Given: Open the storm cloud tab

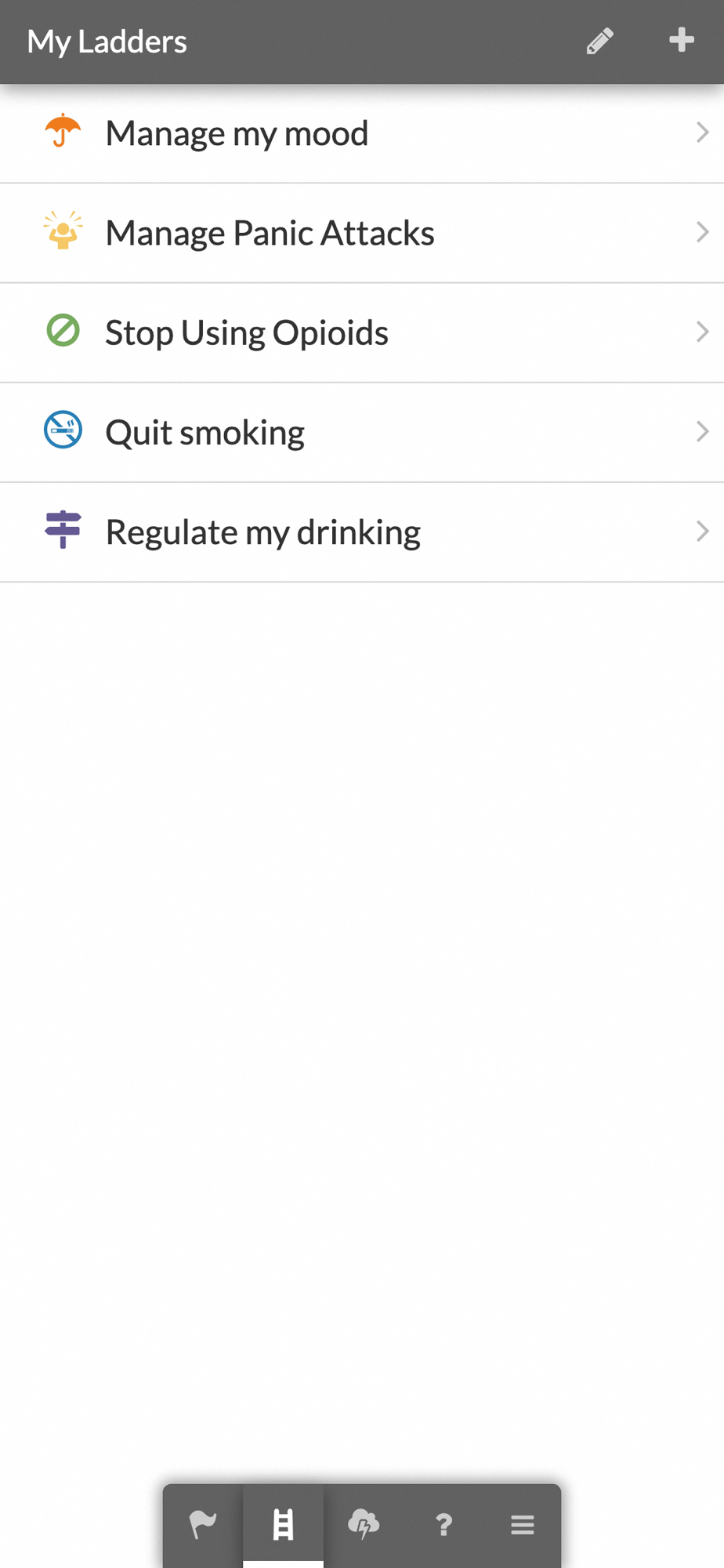Looking at the screenshot, I should (x=364, y=1525).
